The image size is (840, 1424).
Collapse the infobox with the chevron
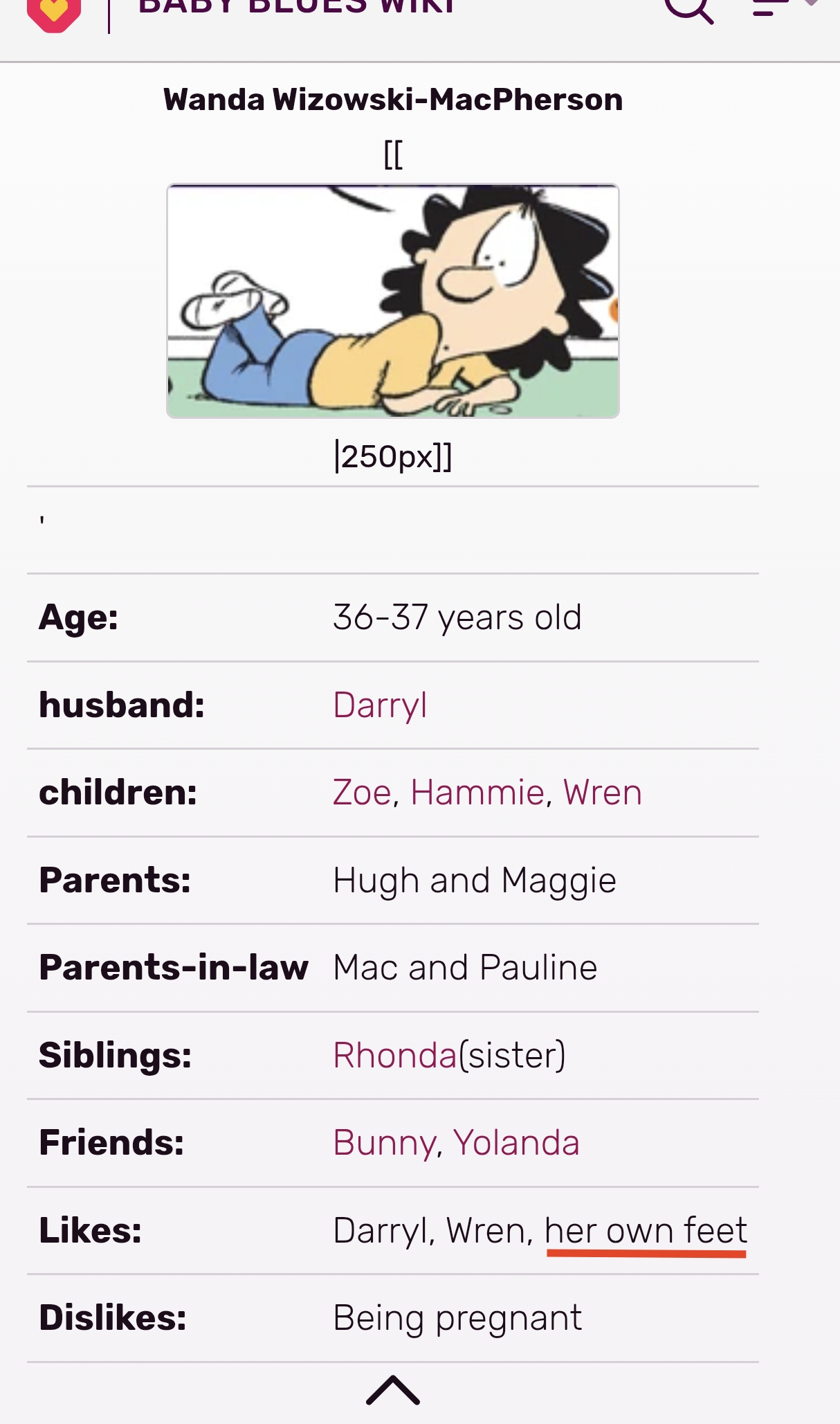393,1390
